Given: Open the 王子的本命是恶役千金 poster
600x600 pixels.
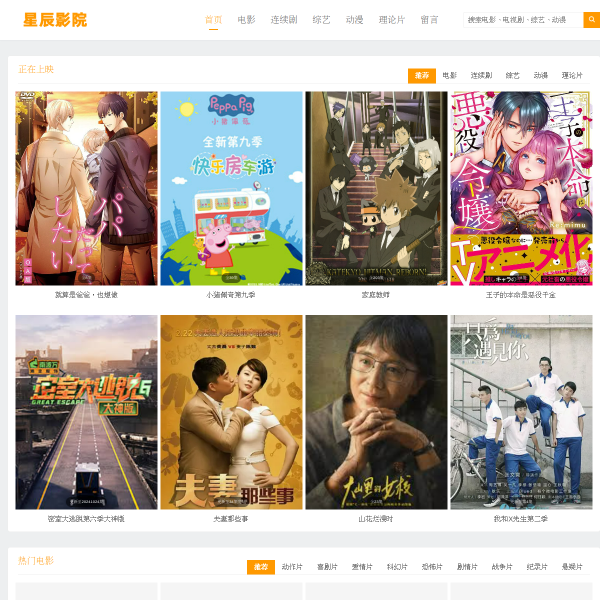Looking at the screenshot, I should (521, 188).
